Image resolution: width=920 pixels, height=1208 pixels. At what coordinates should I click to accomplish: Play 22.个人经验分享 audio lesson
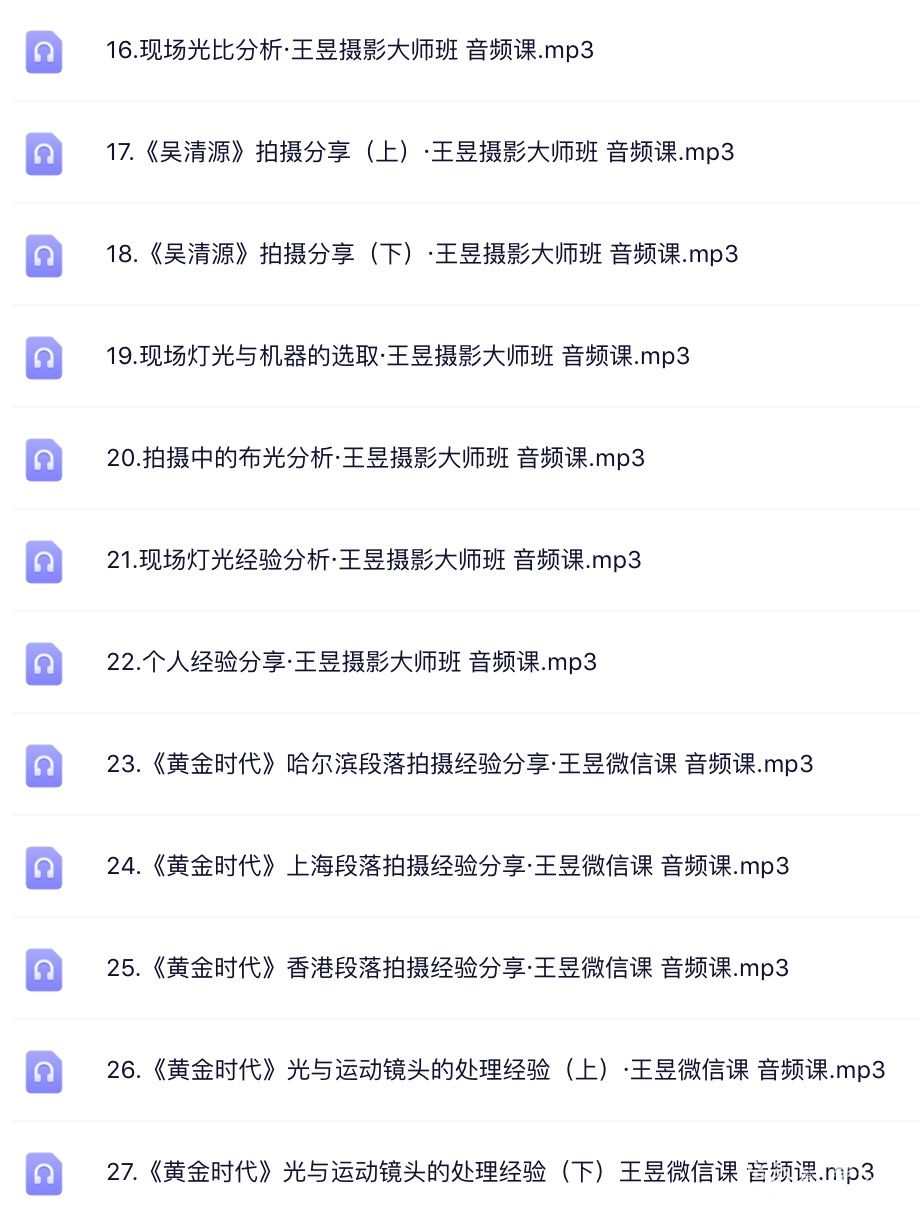click(x=351, y=662)
